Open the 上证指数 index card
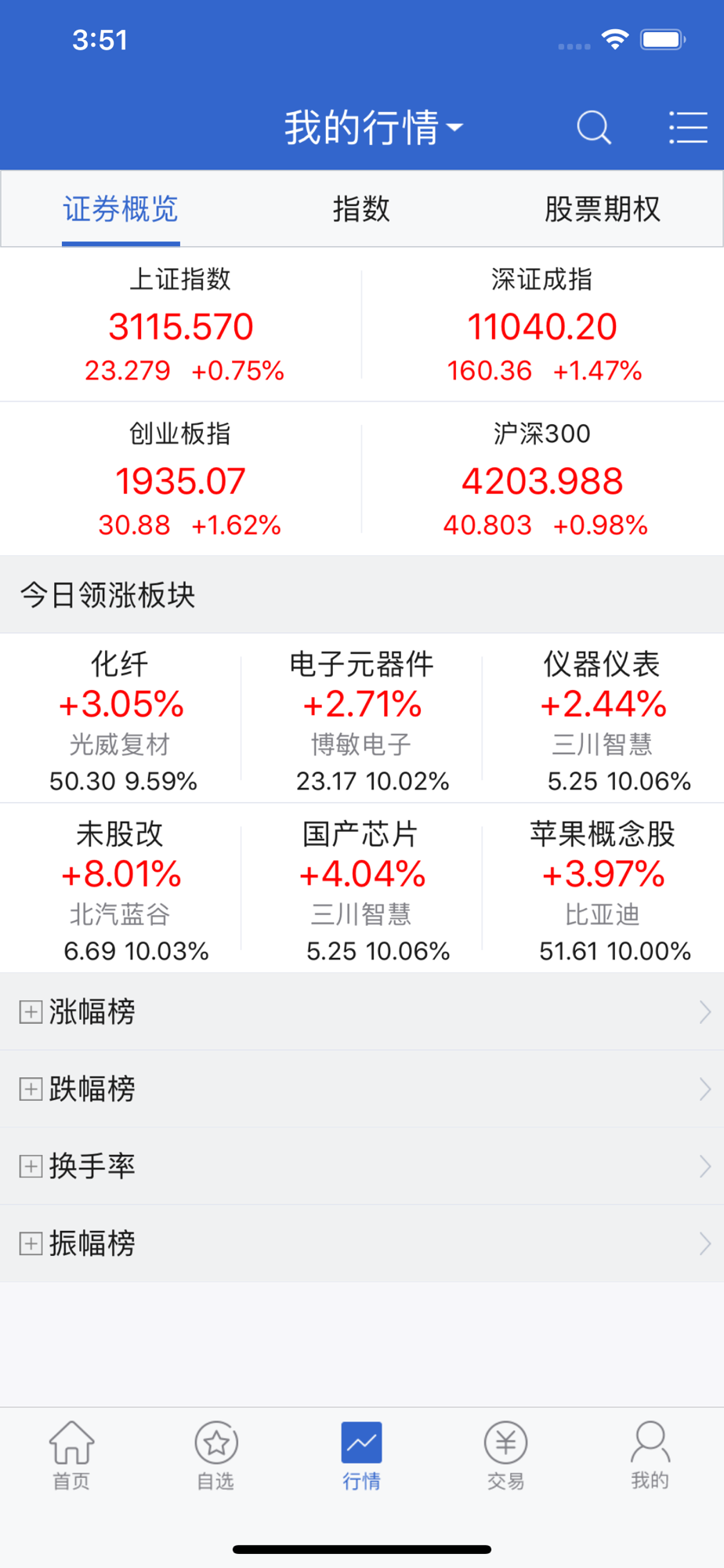Image resolution: width=724 pixels, height=1568 pixels. point(181,325)
